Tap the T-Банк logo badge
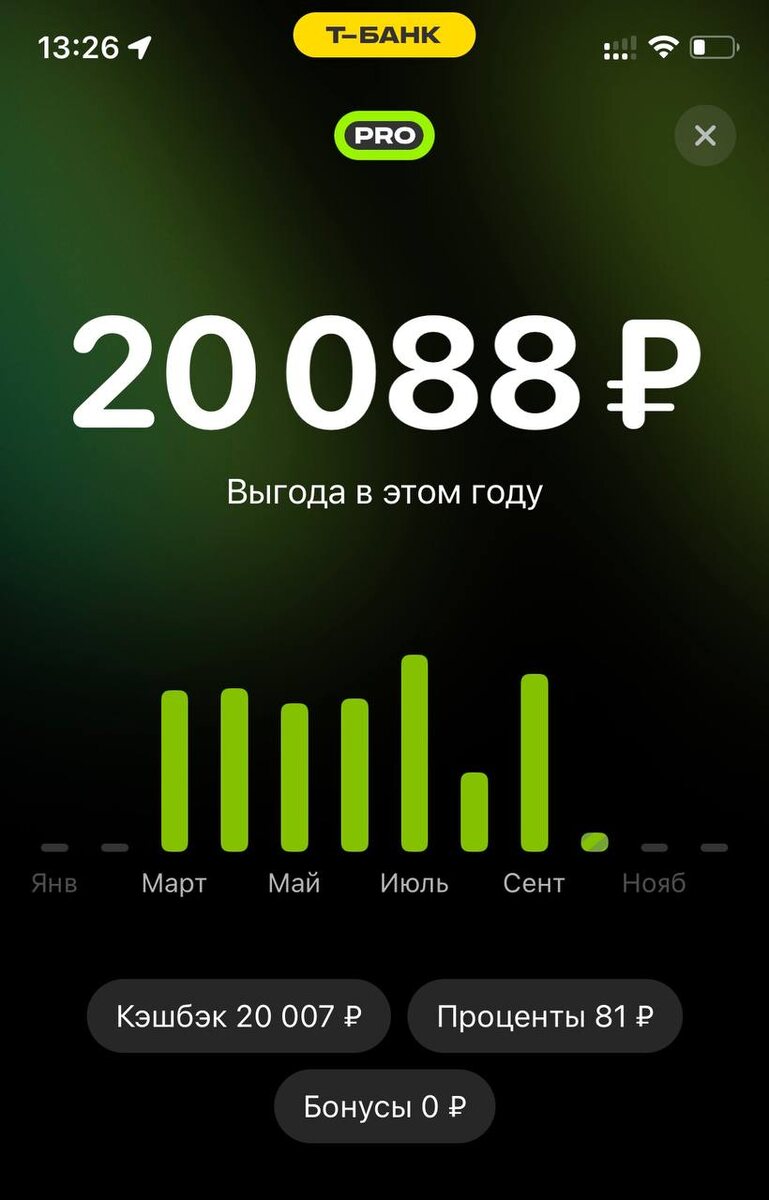 click(x=384, y=34)
